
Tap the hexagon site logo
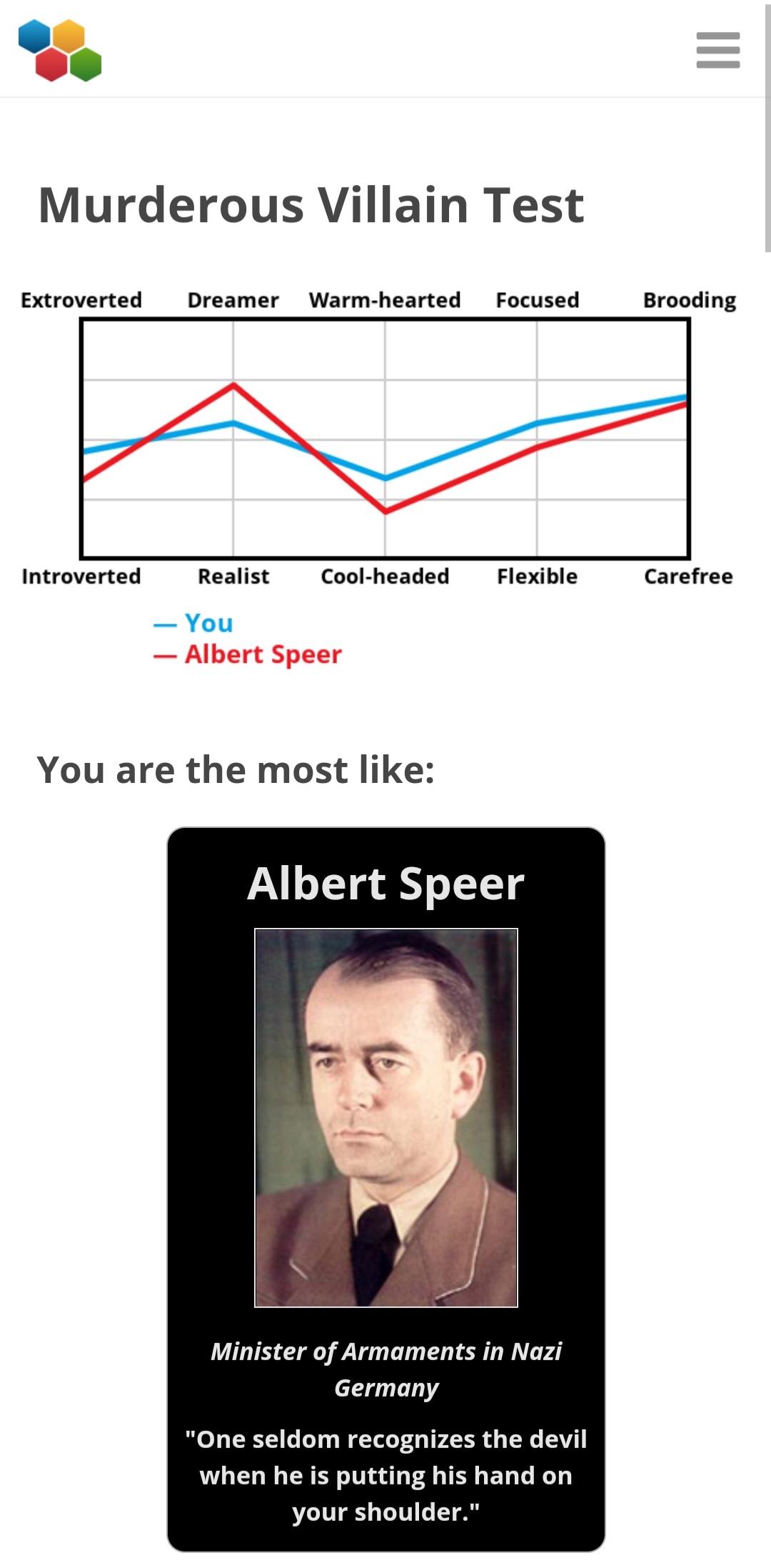click(60, 50)
